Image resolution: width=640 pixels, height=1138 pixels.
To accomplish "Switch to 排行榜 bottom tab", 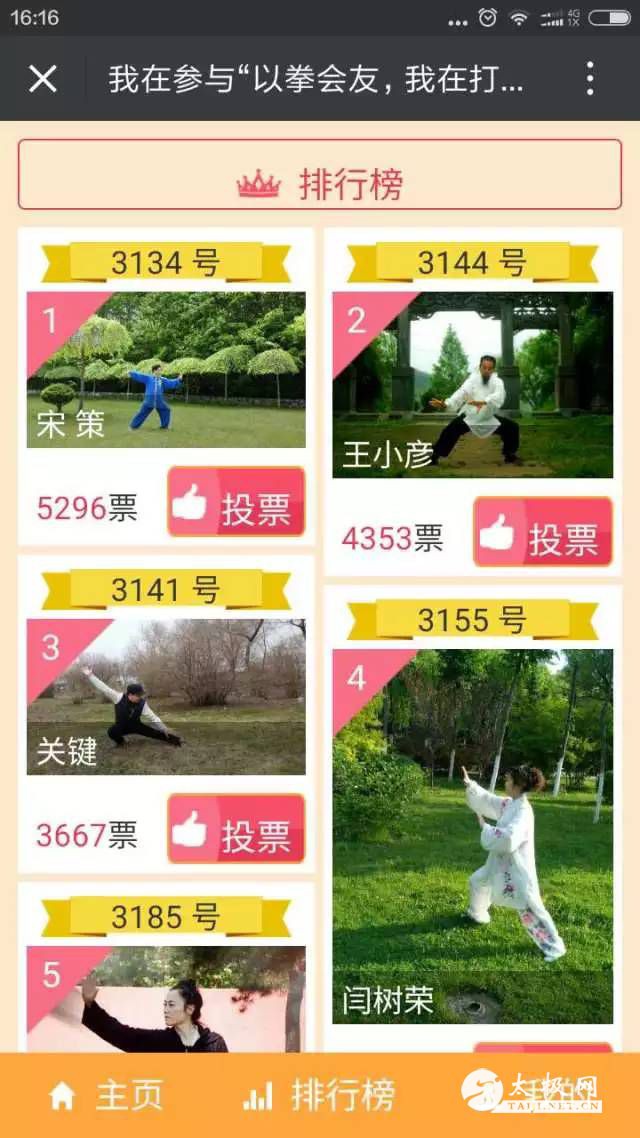I will tap(320, 1096).
